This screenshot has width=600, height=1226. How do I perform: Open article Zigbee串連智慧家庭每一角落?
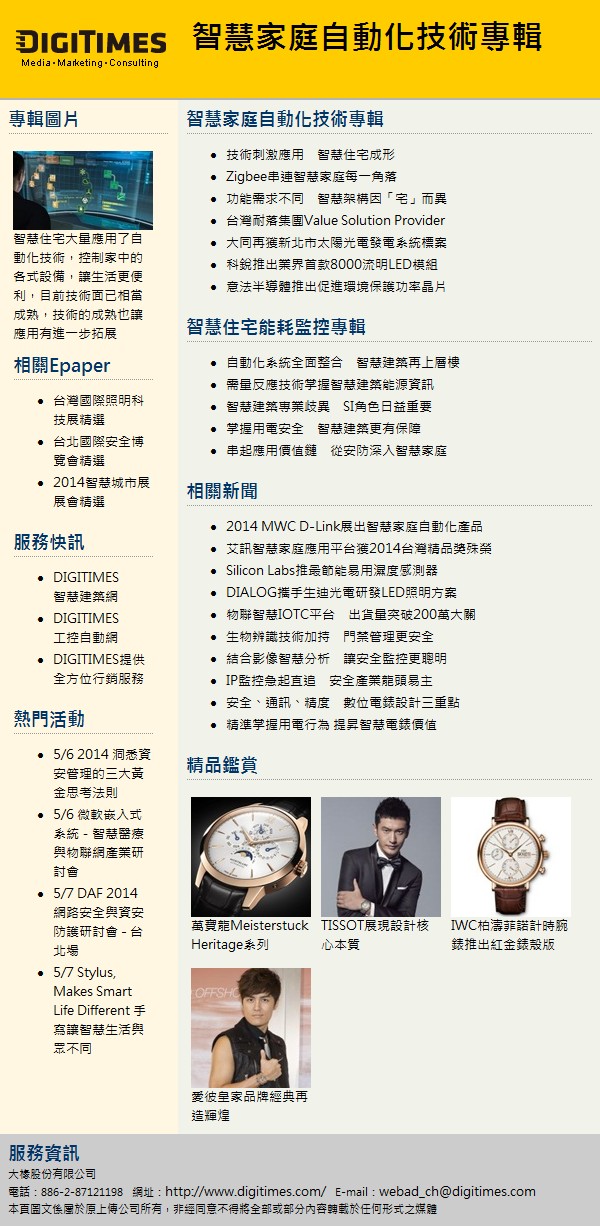coord(312,176)
